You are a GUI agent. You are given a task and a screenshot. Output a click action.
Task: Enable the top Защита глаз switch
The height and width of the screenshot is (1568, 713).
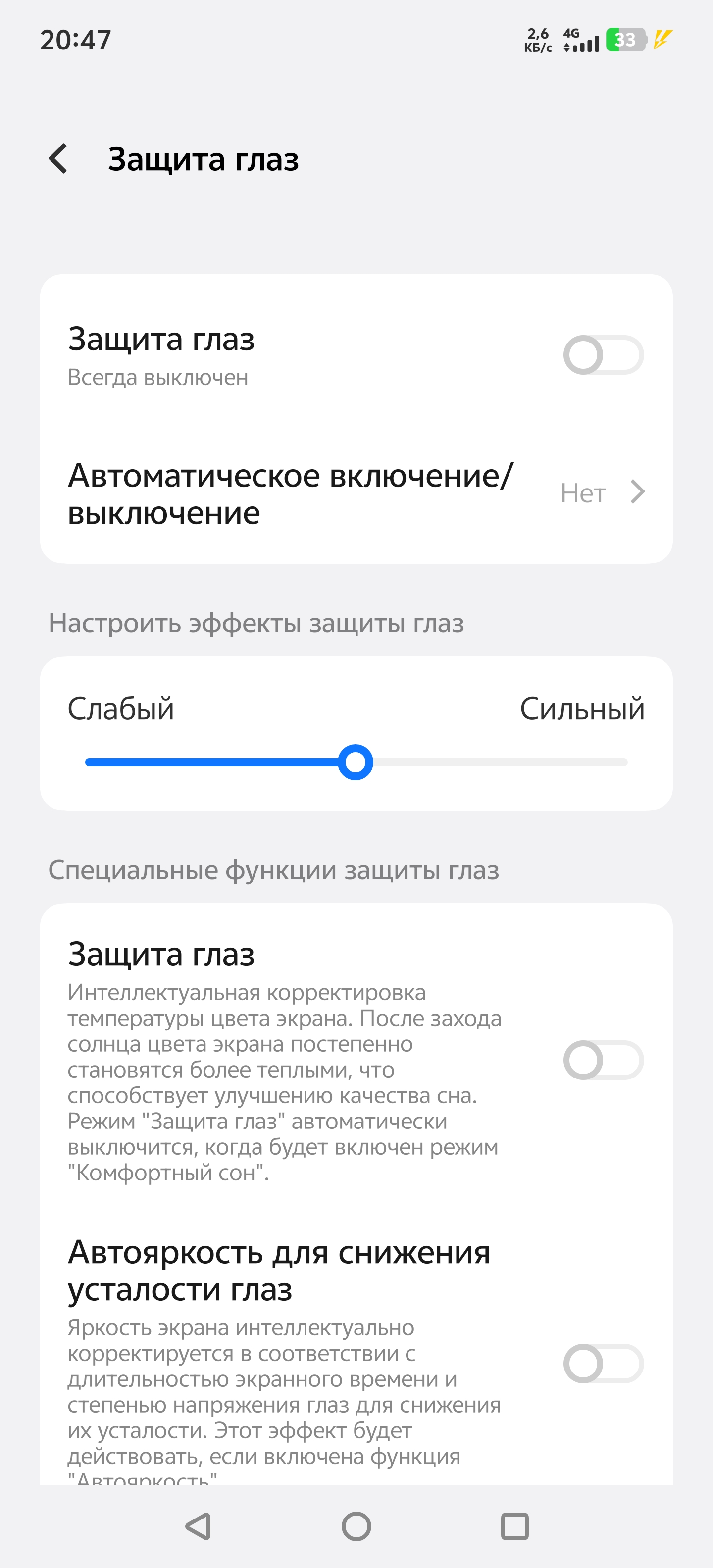(x=603, y=355)
